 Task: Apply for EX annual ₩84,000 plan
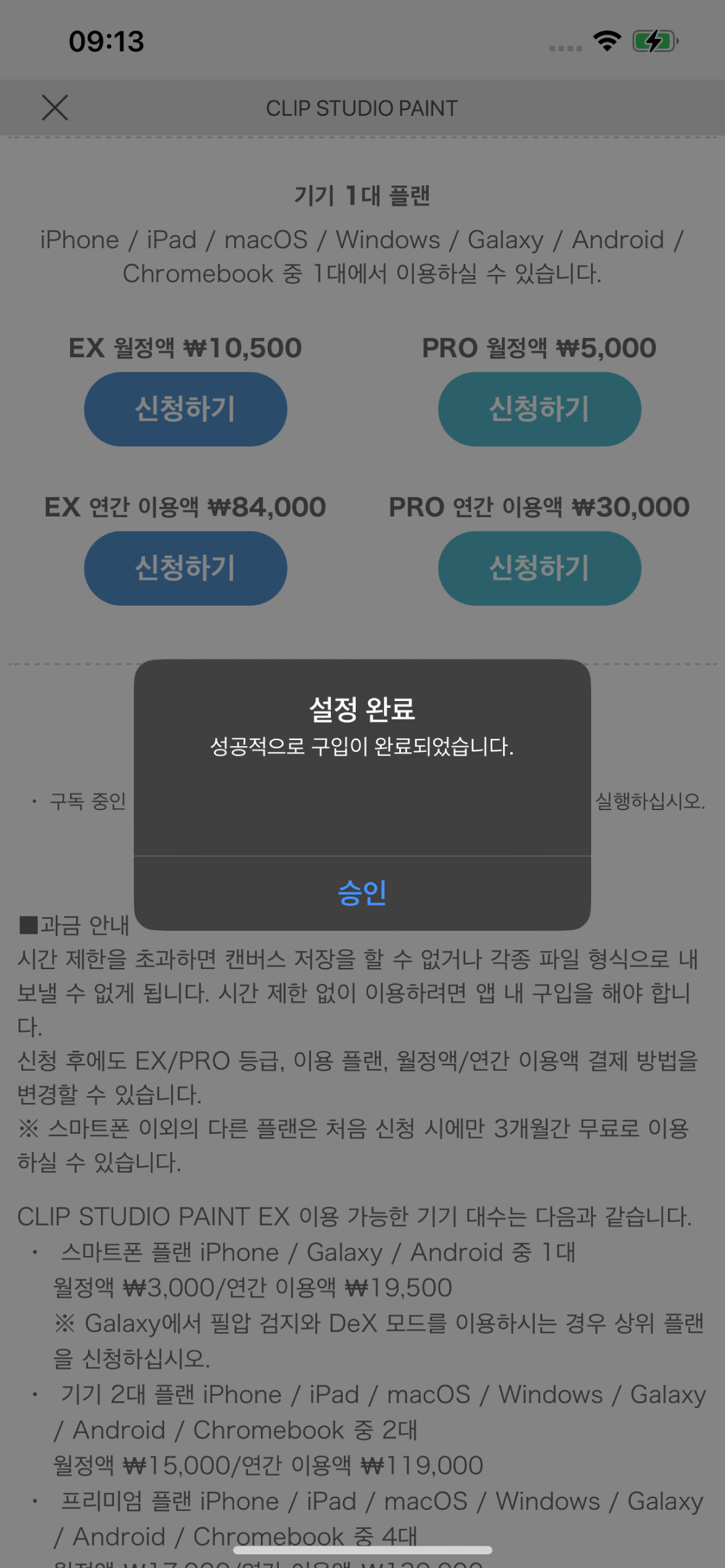[185, 568]
